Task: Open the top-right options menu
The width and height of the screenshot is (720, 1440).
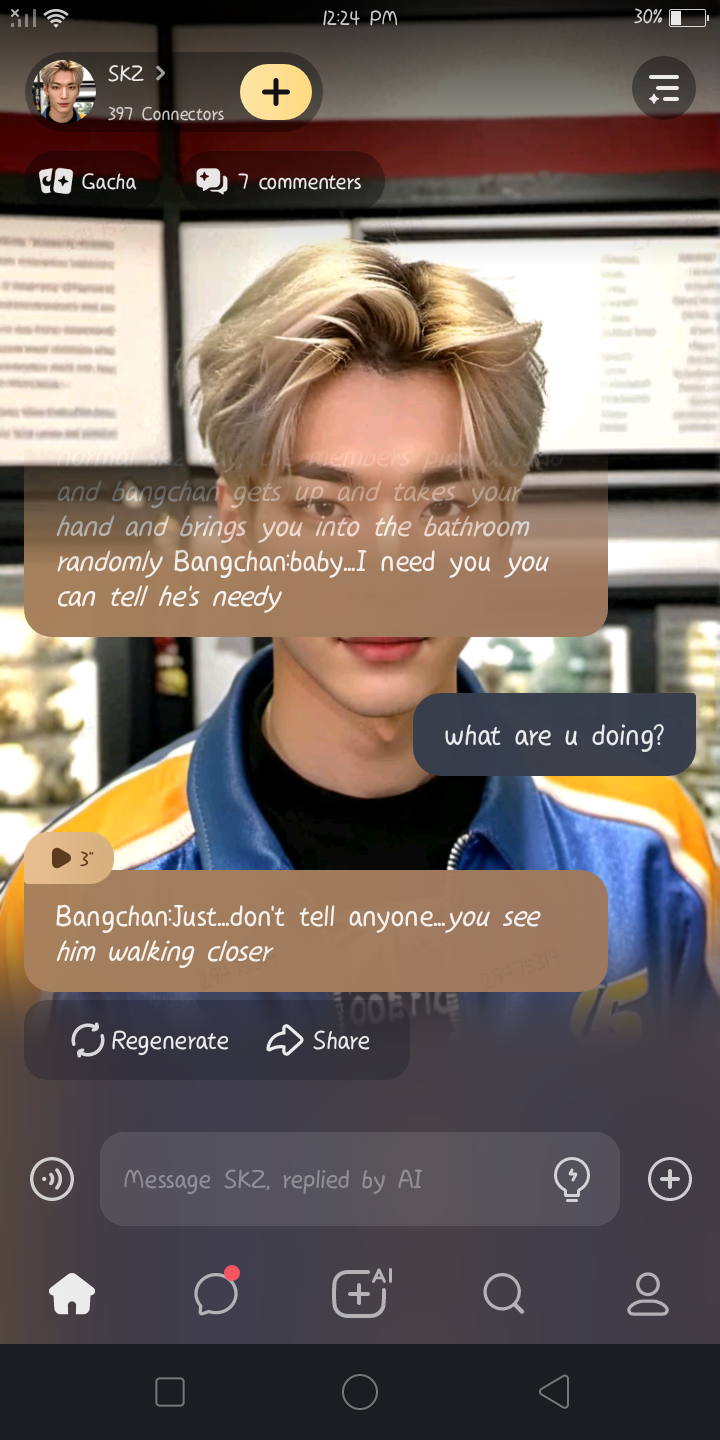Action: [664, 90]
